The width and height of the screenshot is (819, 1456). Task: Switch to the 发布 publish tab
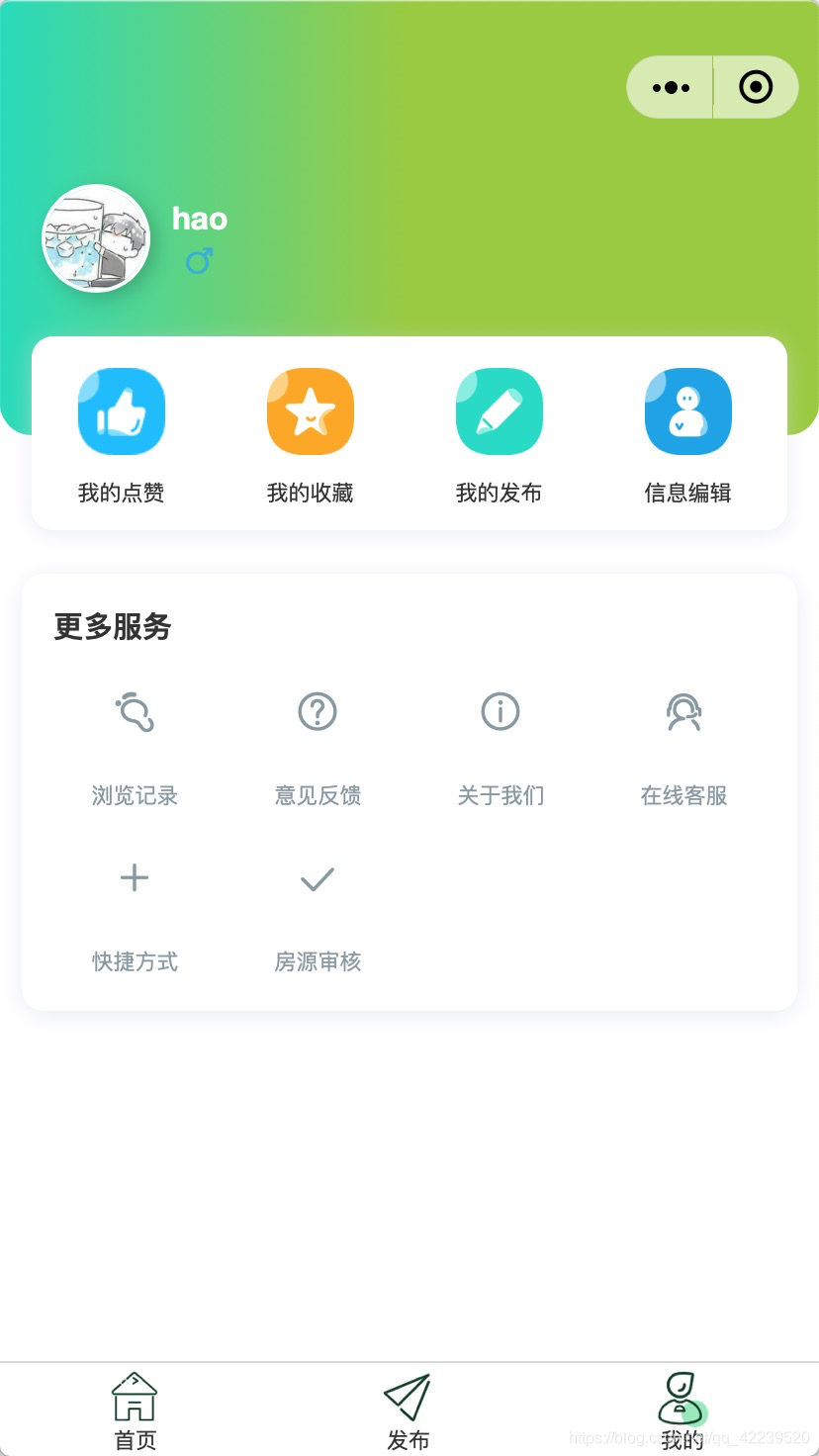pos(408,1410)
